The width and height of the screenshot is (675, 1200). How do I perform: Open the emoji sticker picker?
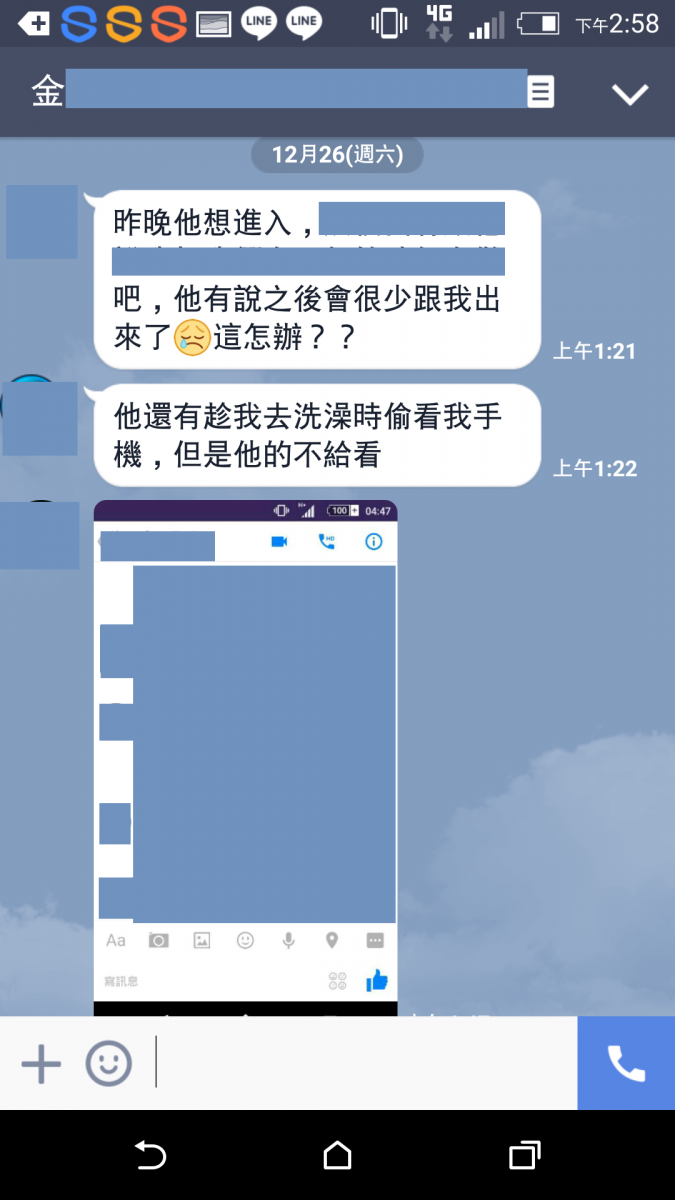[x=108, y=1063]
